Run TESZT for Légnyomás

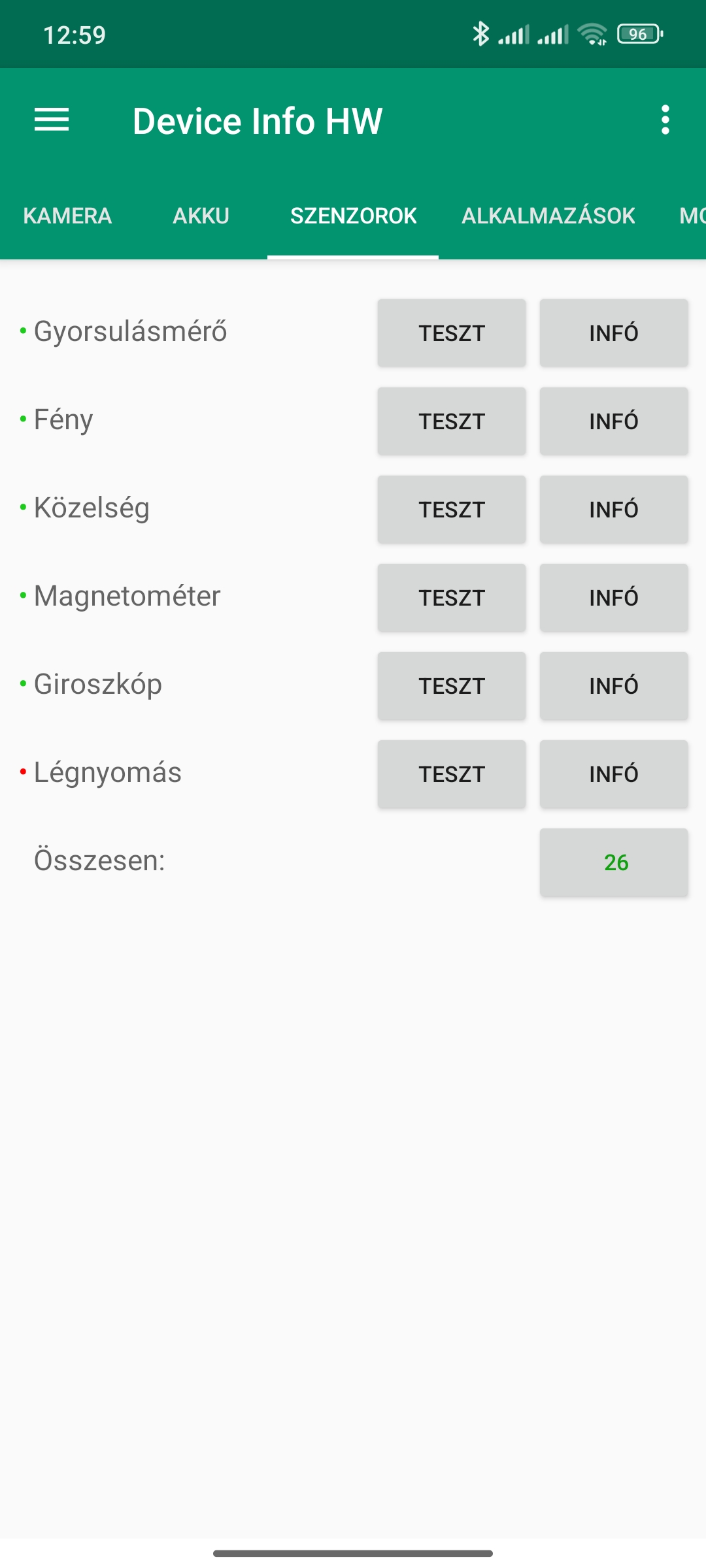coord(452,774)
